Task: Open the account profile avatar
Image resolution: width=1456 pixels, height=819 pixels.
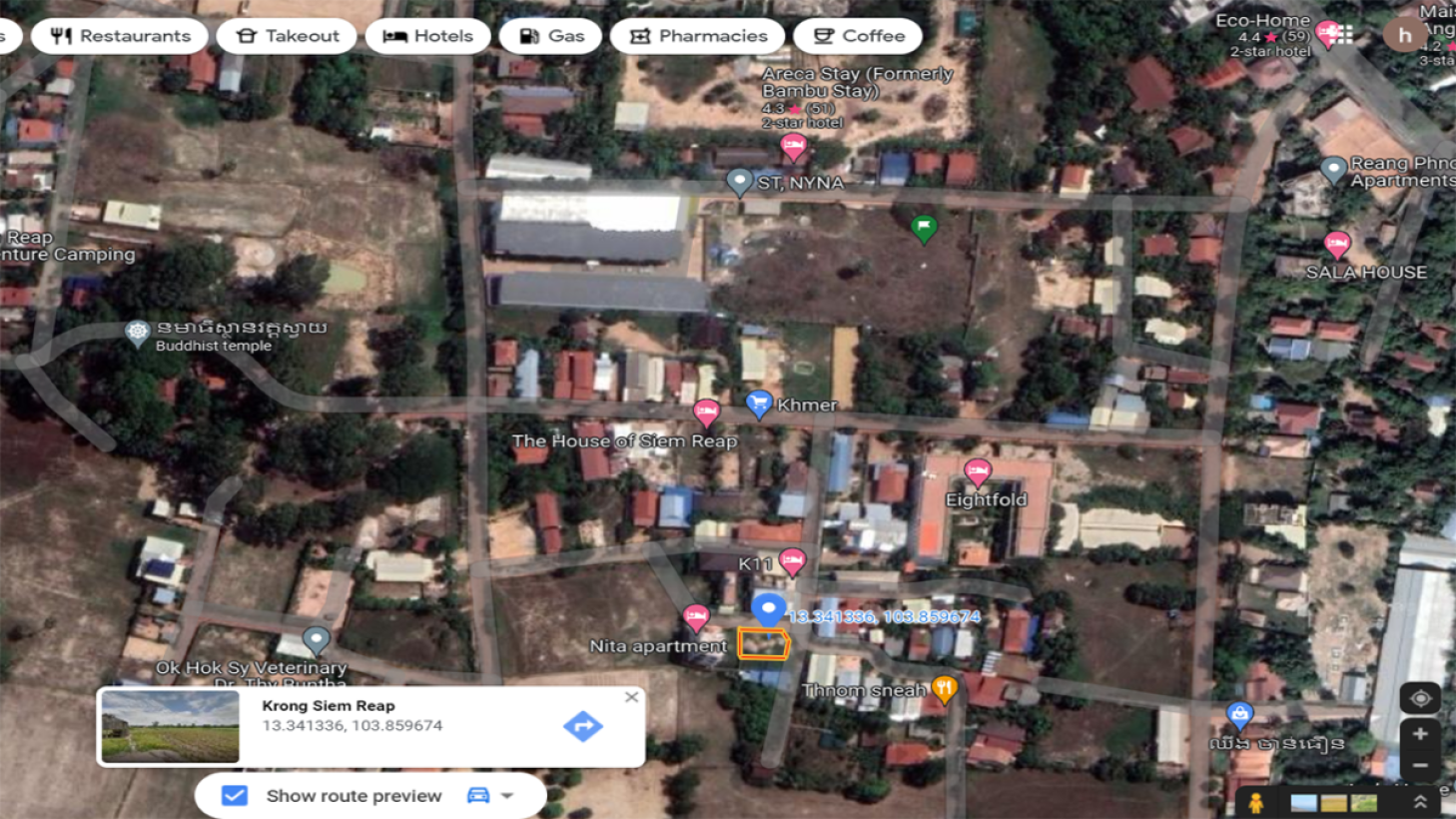Action: 1404,35
